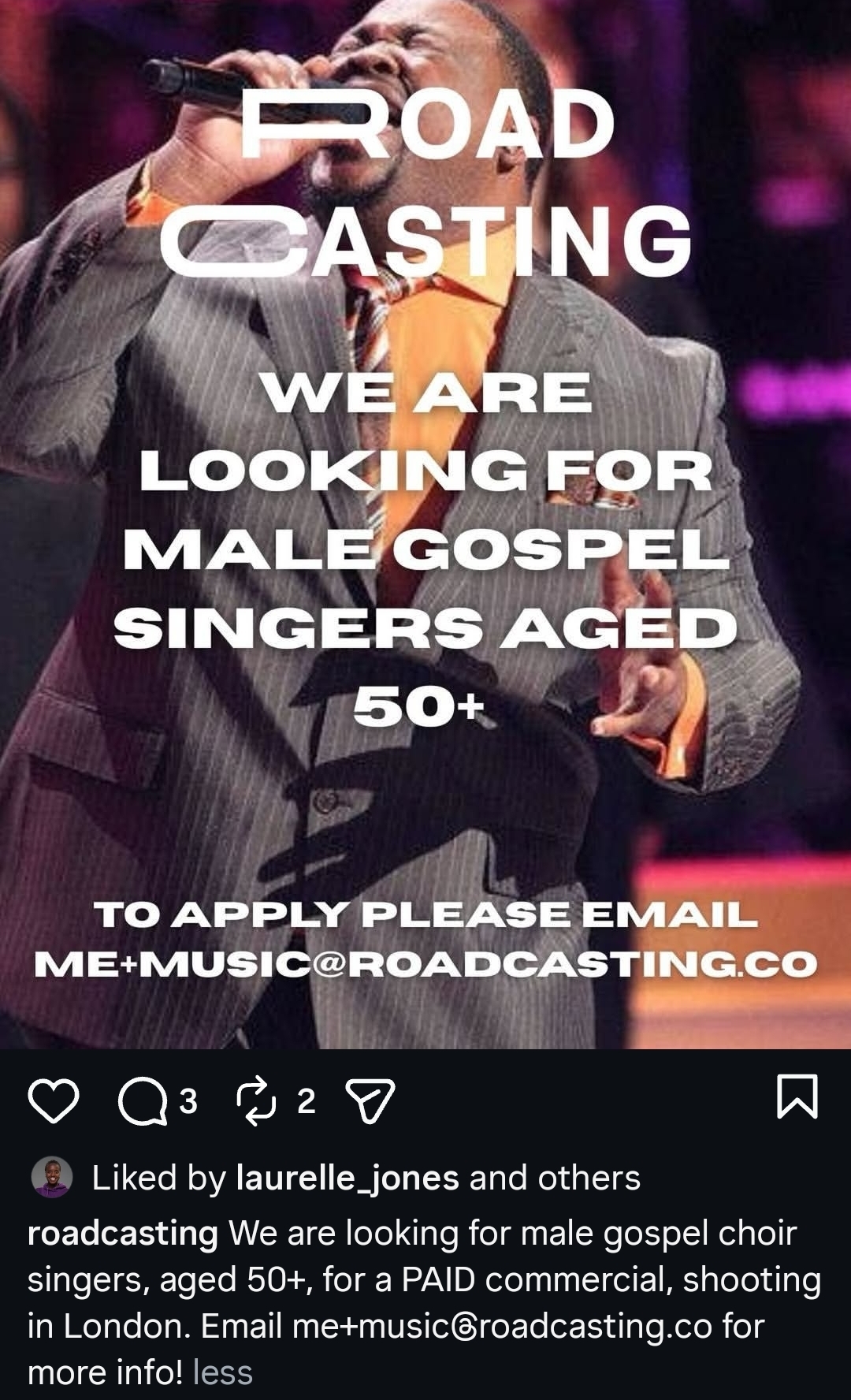Open comments on the roadcasting post
The height and width of the screenshot is (1400, 851).
click(143, 1100)
